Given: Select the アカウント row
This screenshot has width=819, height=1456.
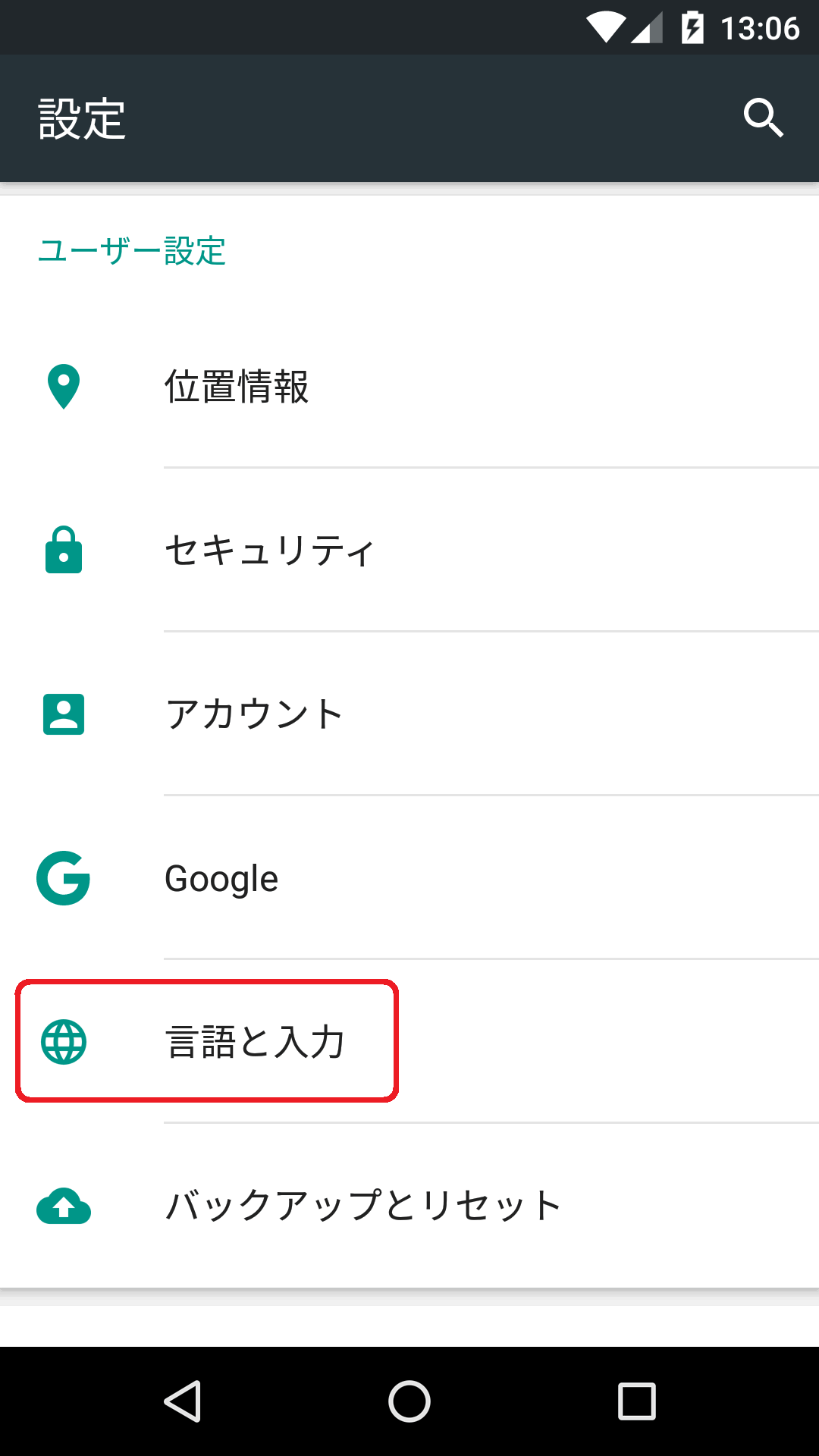Looking at the screenshot, I should [409, 714].
